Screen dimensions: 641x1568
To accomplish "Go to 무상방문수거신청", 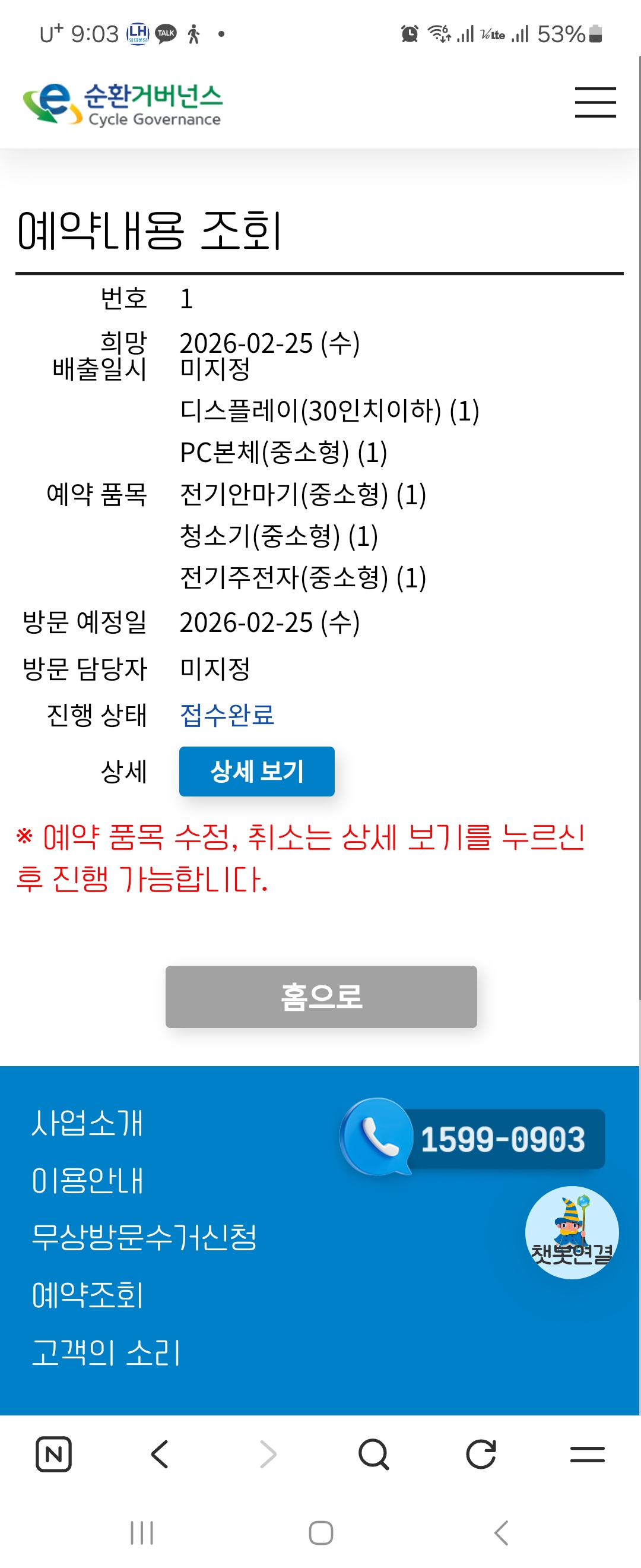I will point(144,1237).
